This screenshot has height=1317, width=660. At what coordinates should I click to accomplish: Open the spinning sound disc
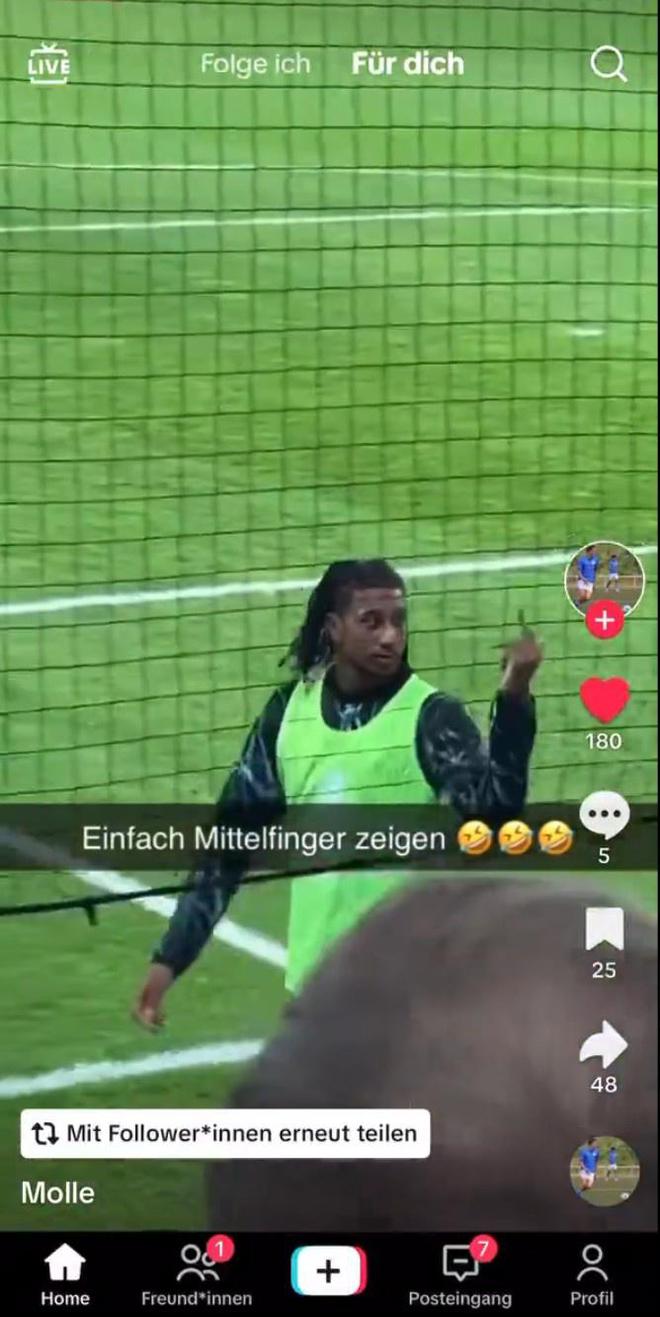click(604, 1170)
